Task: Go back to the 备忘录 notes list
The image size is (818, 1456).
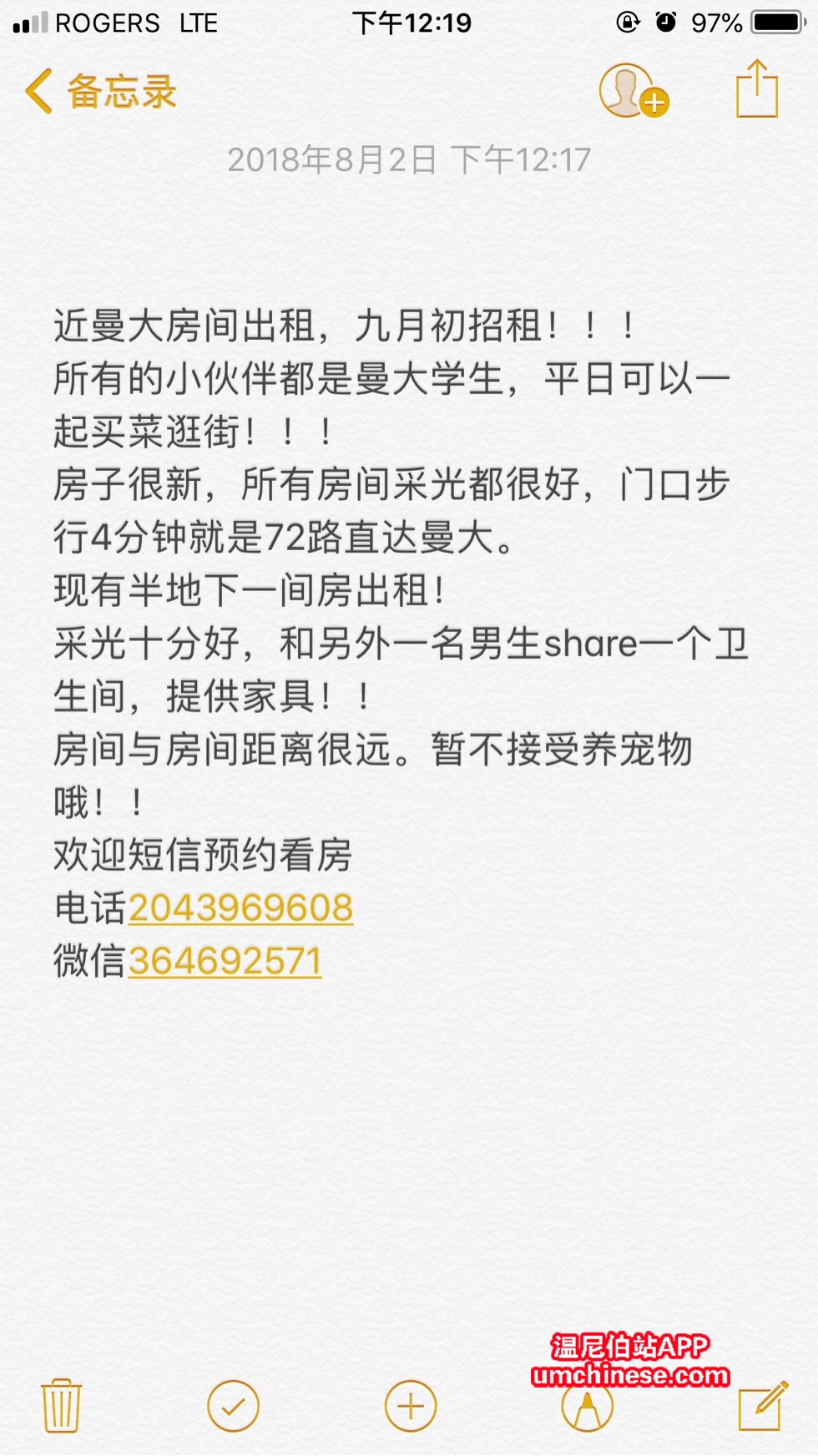Action: click(100, 92)
